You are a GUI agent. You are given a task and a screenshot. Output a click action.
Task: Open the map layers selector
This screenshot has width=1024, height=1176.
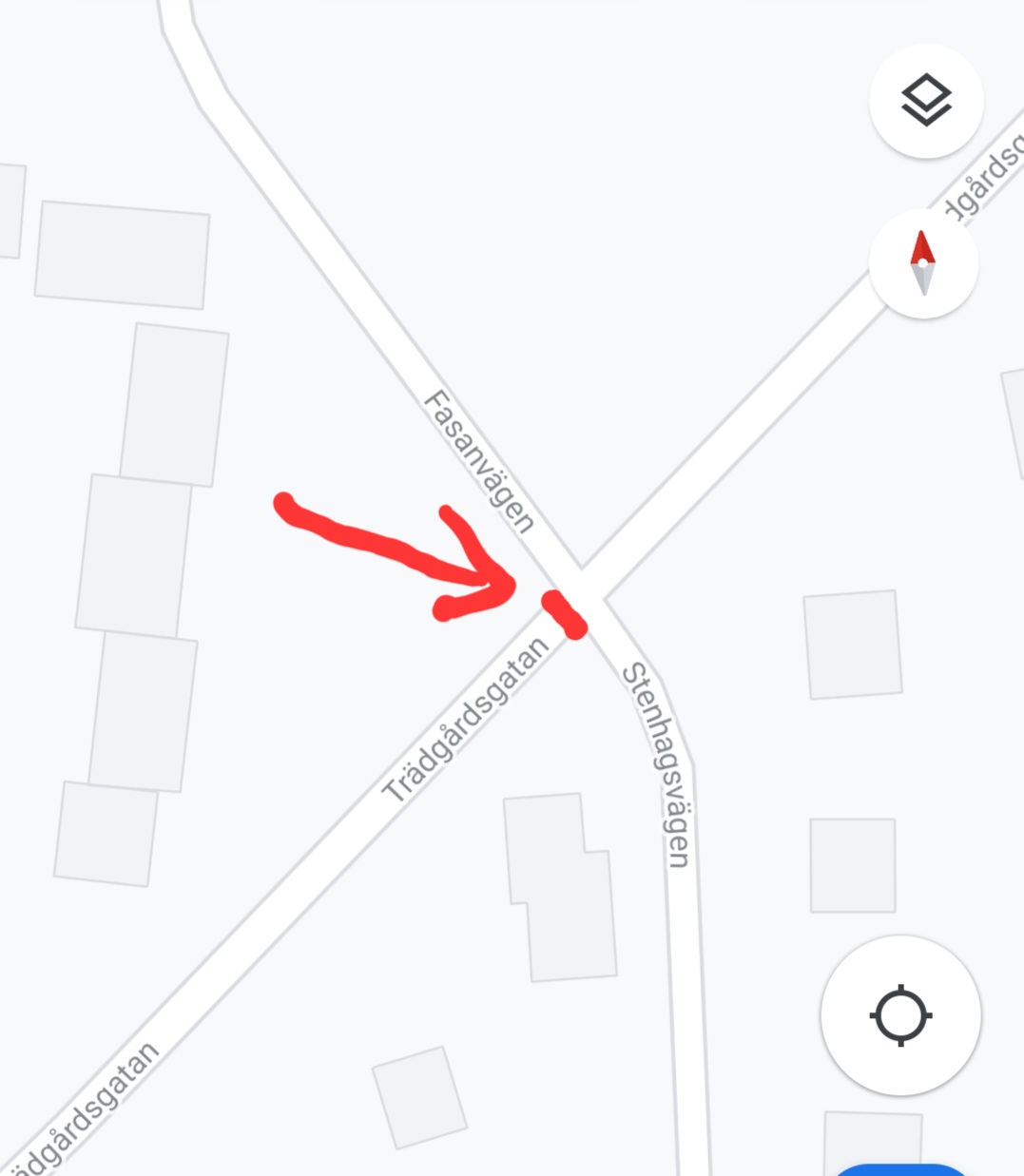(926, 101)
